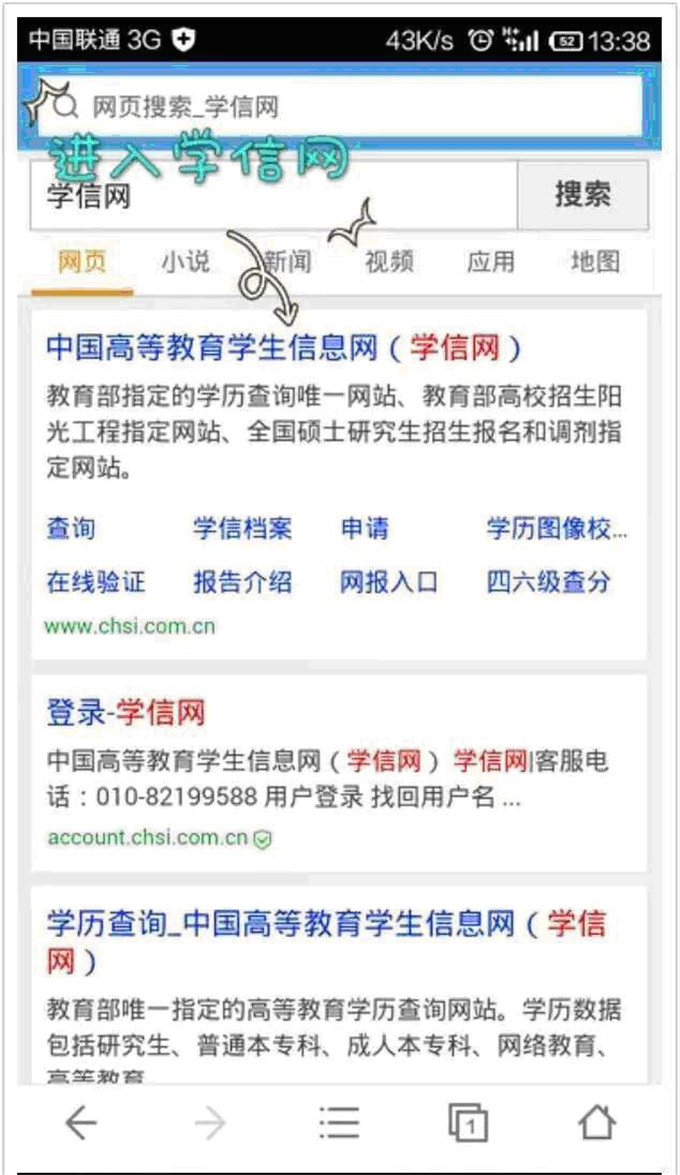680x1175 pixels.
Task: Open the 申请 sublink
Action: pyautogui.click(x=365, y=529)
